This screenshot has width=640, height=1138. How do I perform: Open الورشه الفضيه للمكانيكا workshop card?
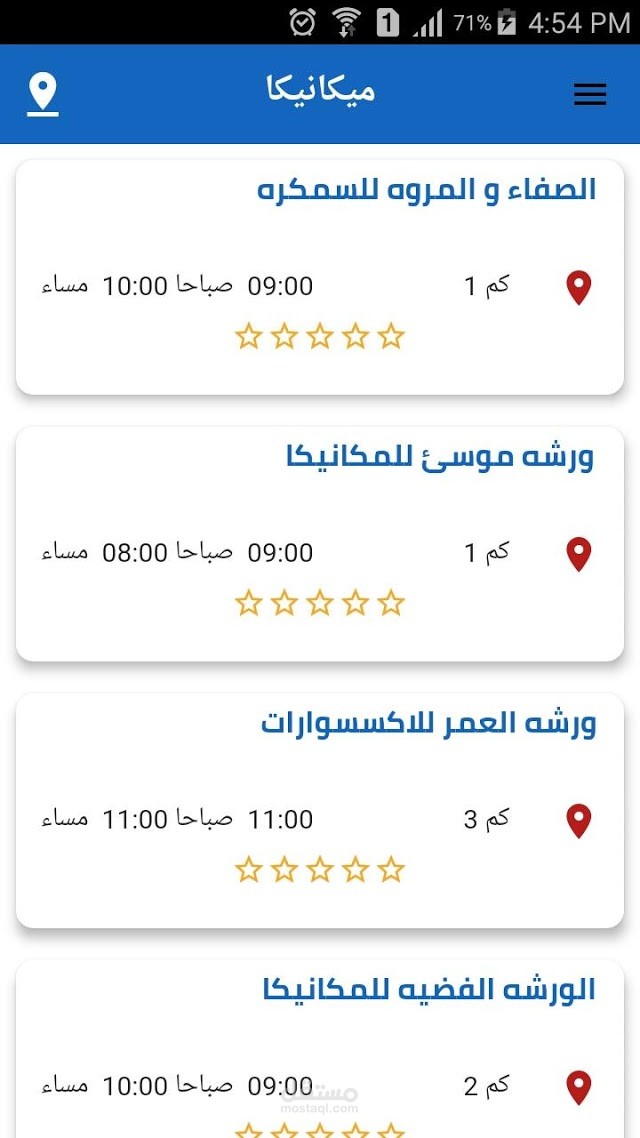point(428,990)
